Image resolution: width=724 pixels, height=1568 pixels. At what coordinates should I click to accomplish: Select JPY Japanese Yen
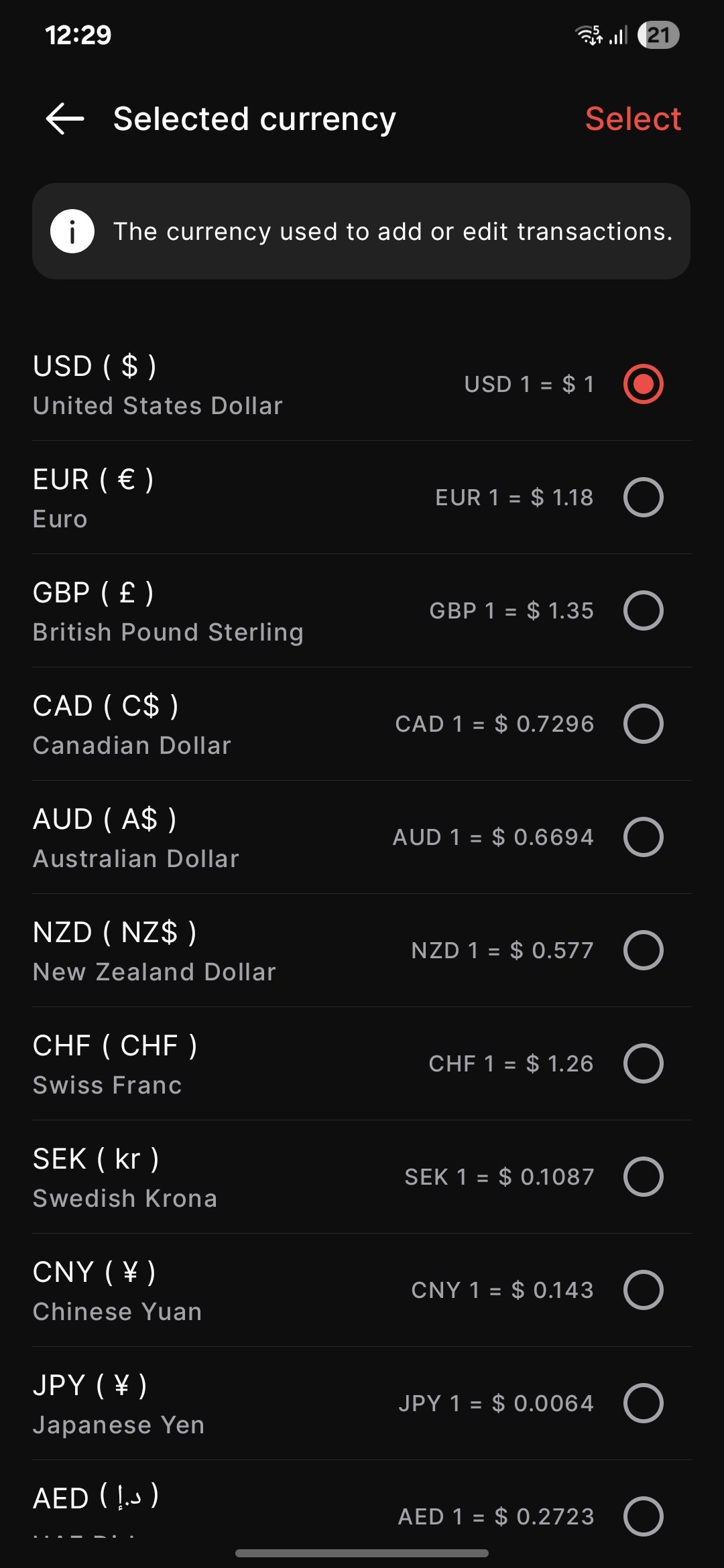pos(642,1403)
